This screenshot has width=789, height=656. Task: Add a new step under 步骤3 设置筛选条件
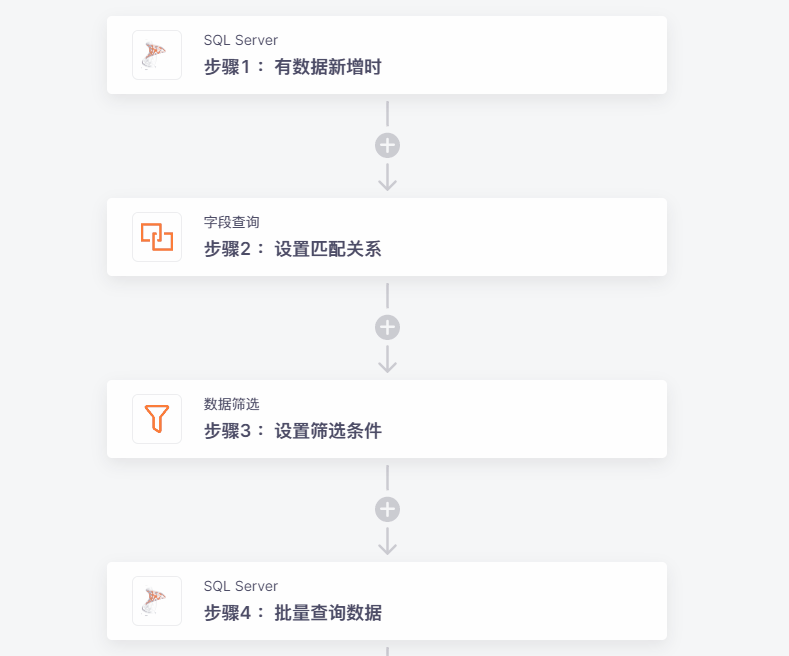click(387, 510)
